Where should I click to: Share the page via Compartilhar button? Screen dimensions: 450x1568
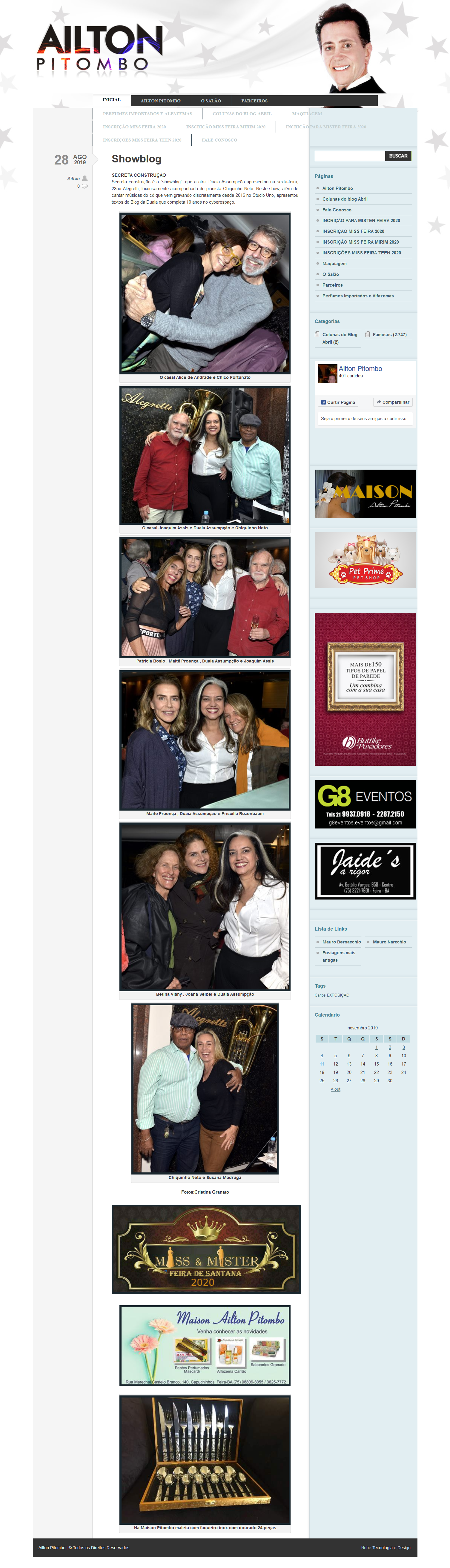(x=393, y=402)
